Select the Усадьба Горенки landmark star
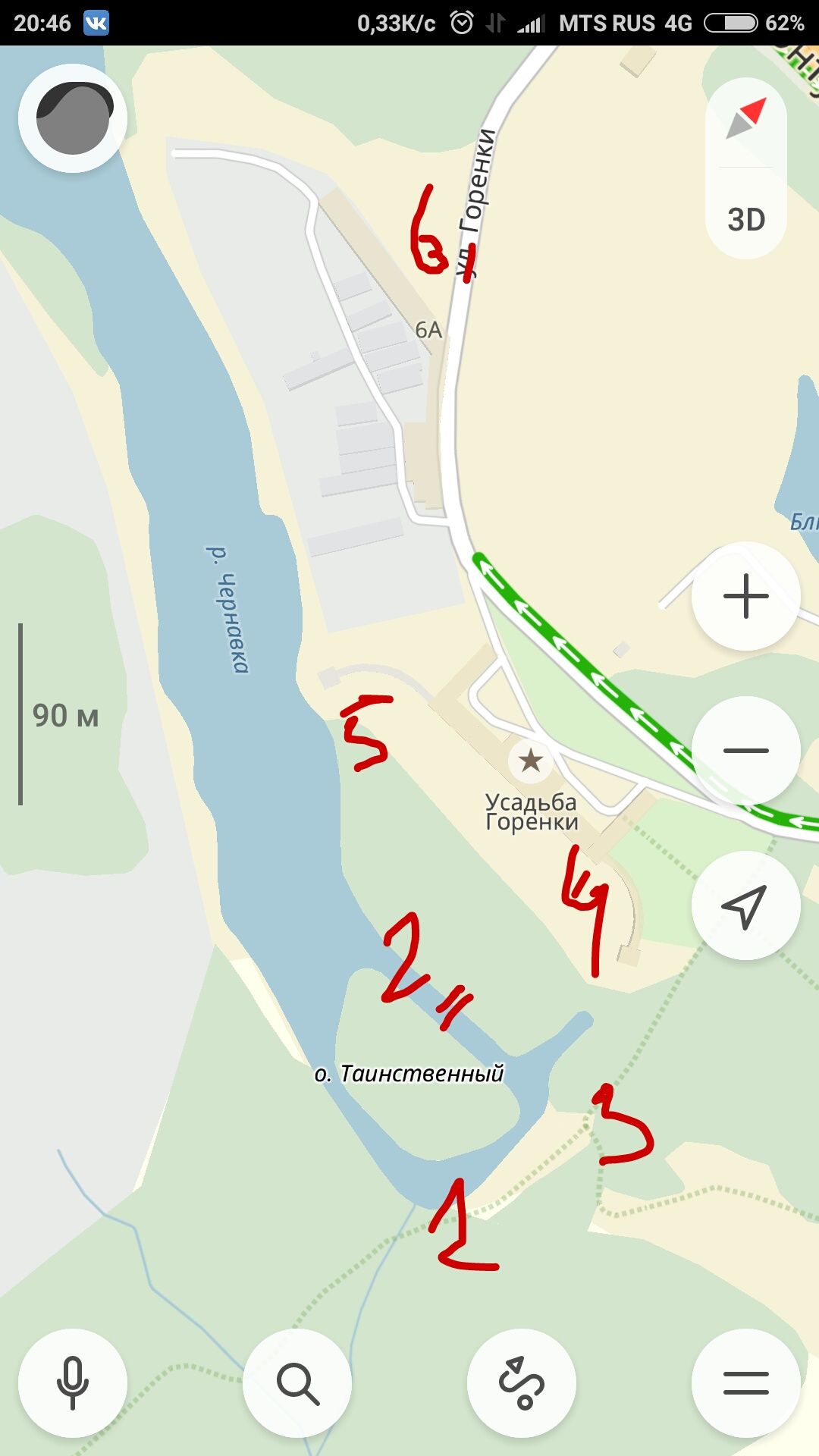 tap(531, 759)
